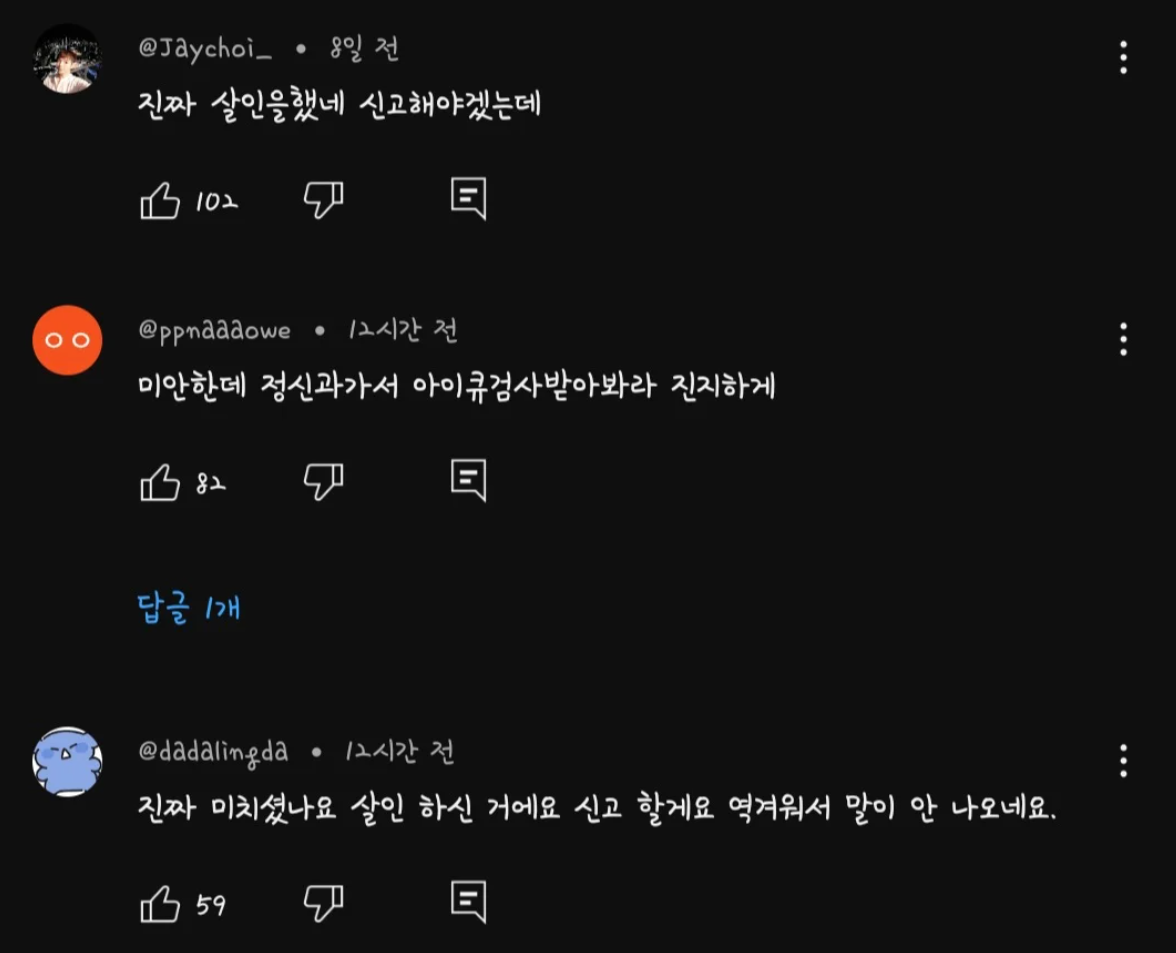Like the comment by @Jaychoi_
The width and height of the screenshot is (1176, 953).
click(x=160, y=201)
